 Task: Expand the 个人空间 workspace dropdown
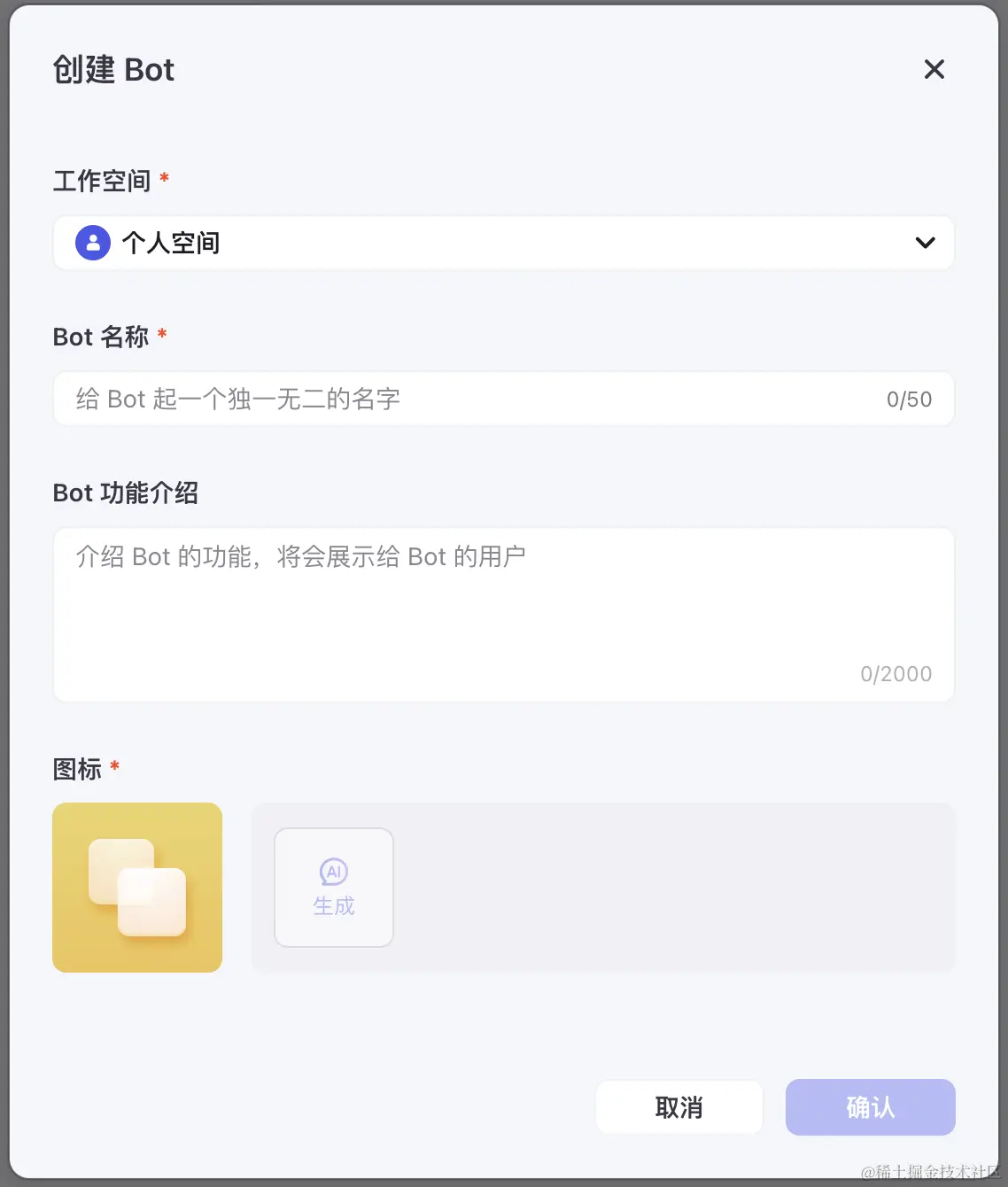[x=503, y=243]
